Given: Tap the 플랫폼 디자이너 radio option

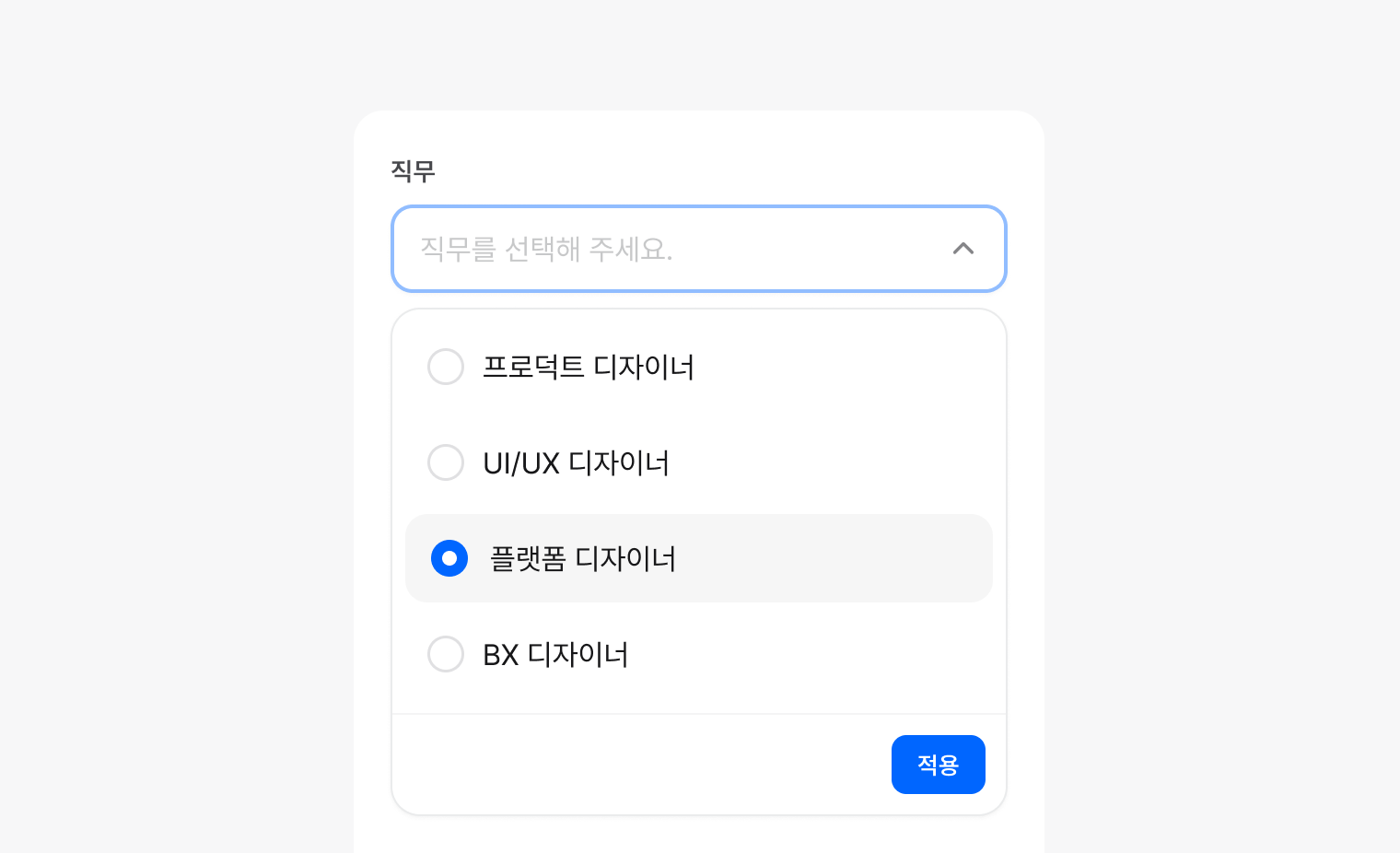Looking at the screenshot, I should coord(449,558).
